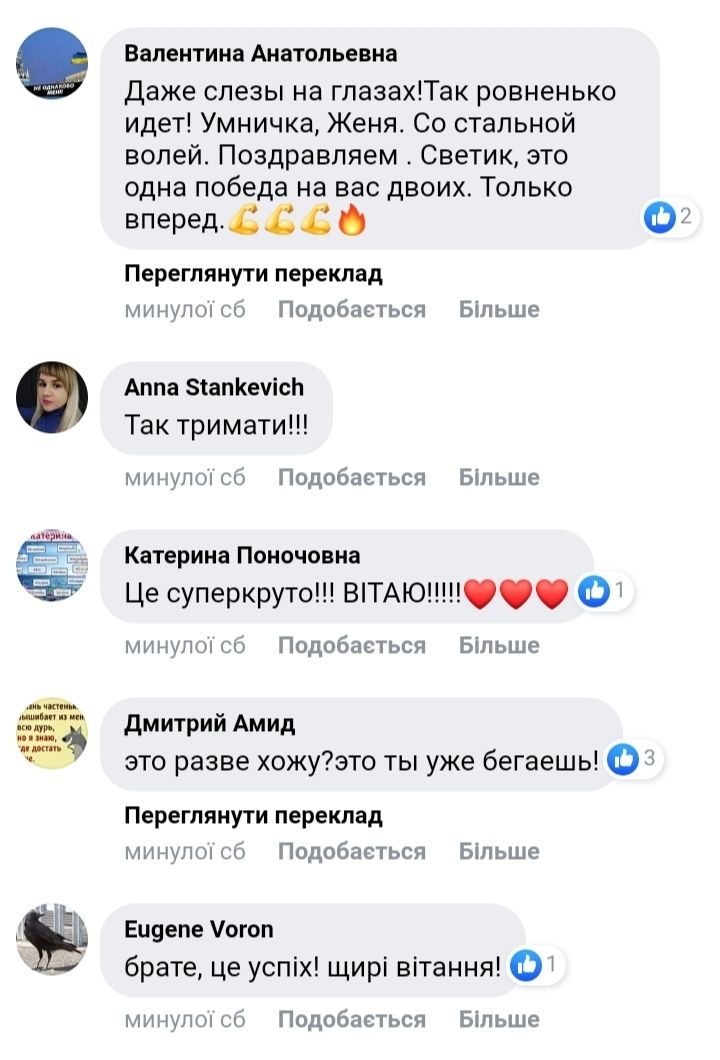Like Anna Stankevich's comment
Screen dimensions: 720x1060
click(351, 478)
